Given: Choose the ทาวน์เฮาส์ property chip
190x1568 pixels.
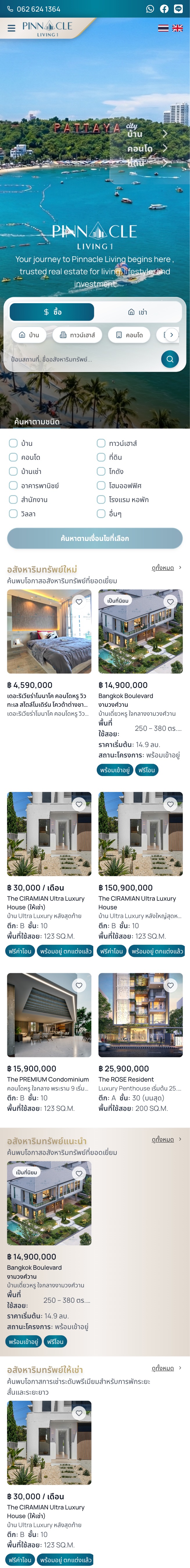Looking at the screenshot, I should click(77, 335).
